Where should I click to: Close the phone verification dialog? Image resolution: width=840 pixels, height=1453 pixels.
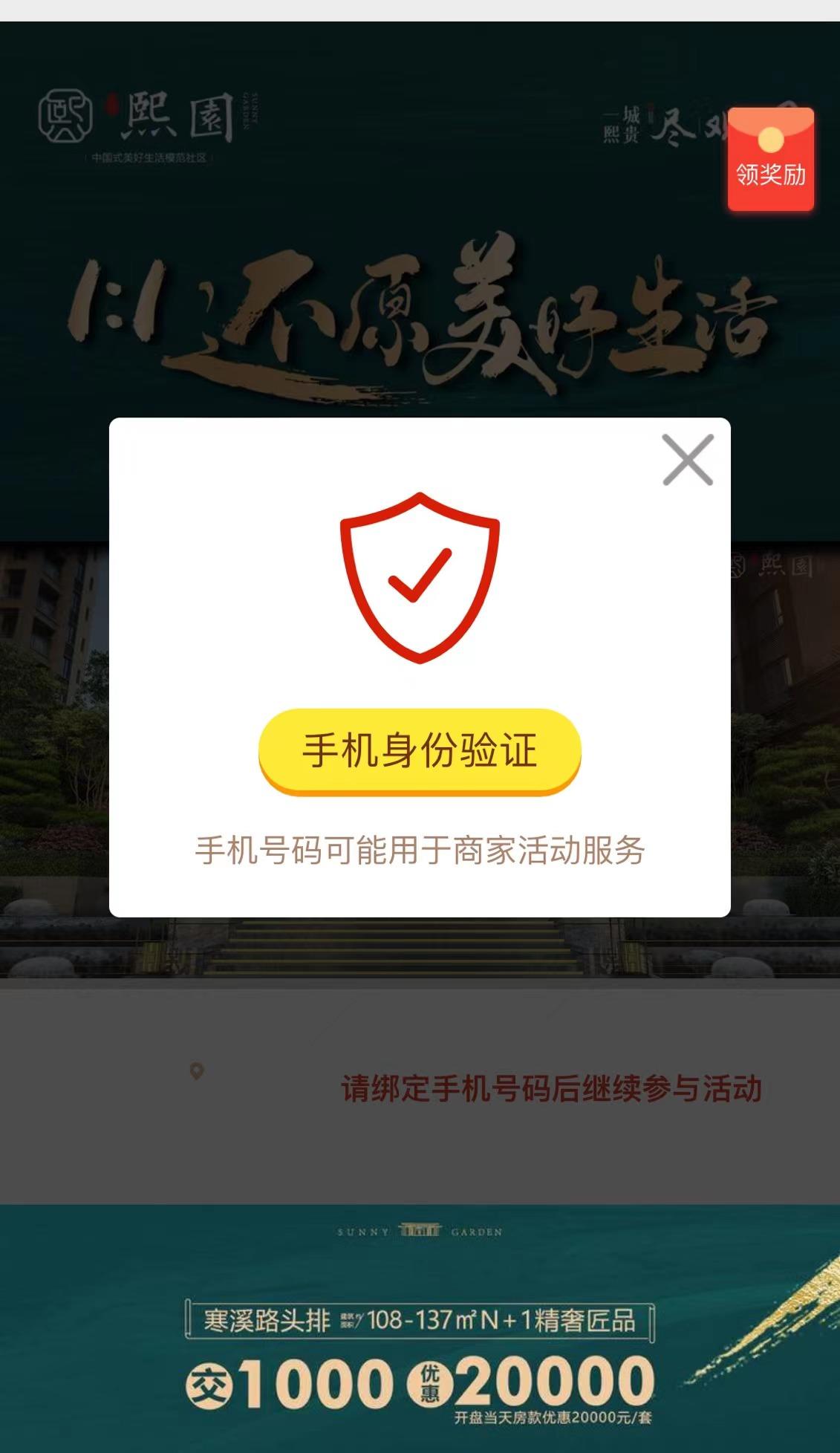point(688,460)
